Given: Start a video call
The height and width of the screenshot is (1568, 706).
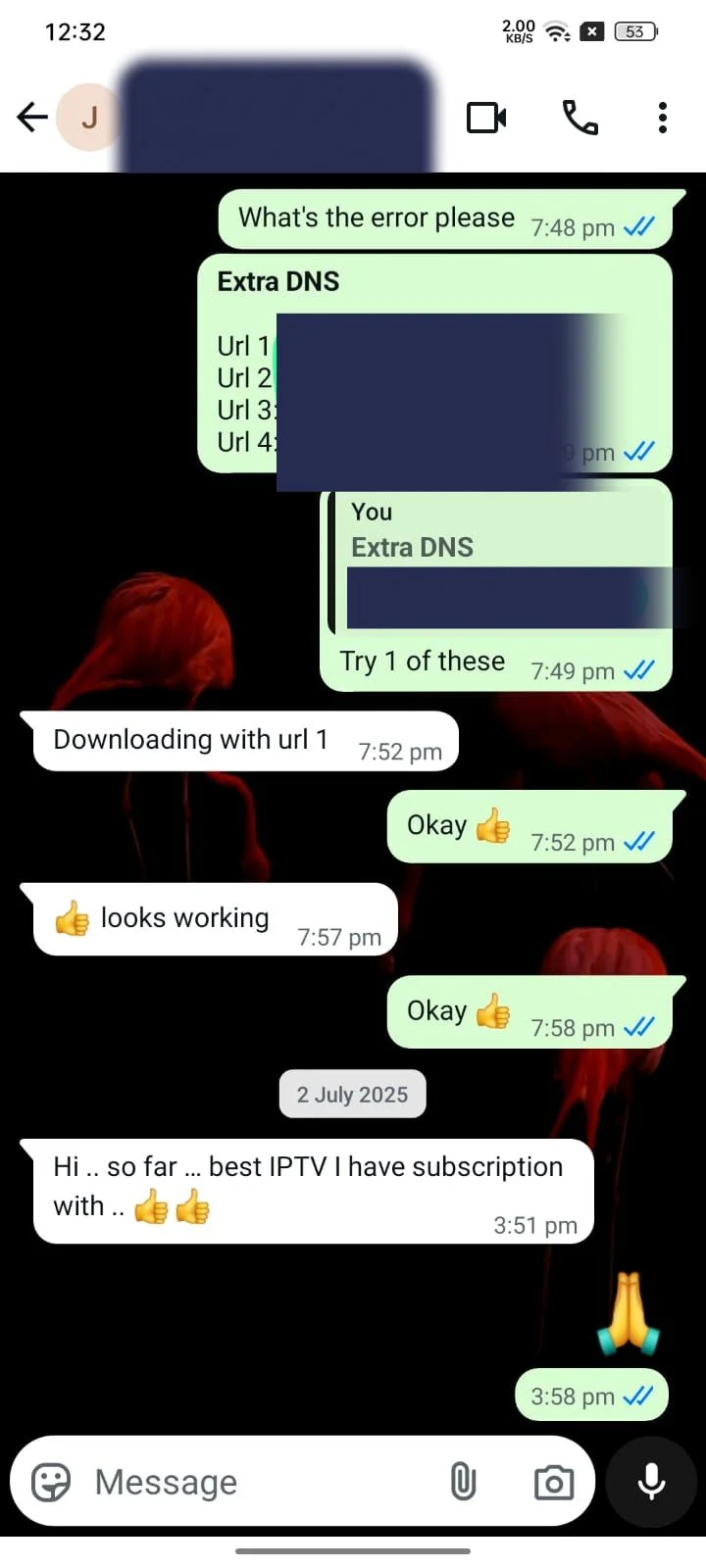Looking at the screenshot, I should click(486, 118).
